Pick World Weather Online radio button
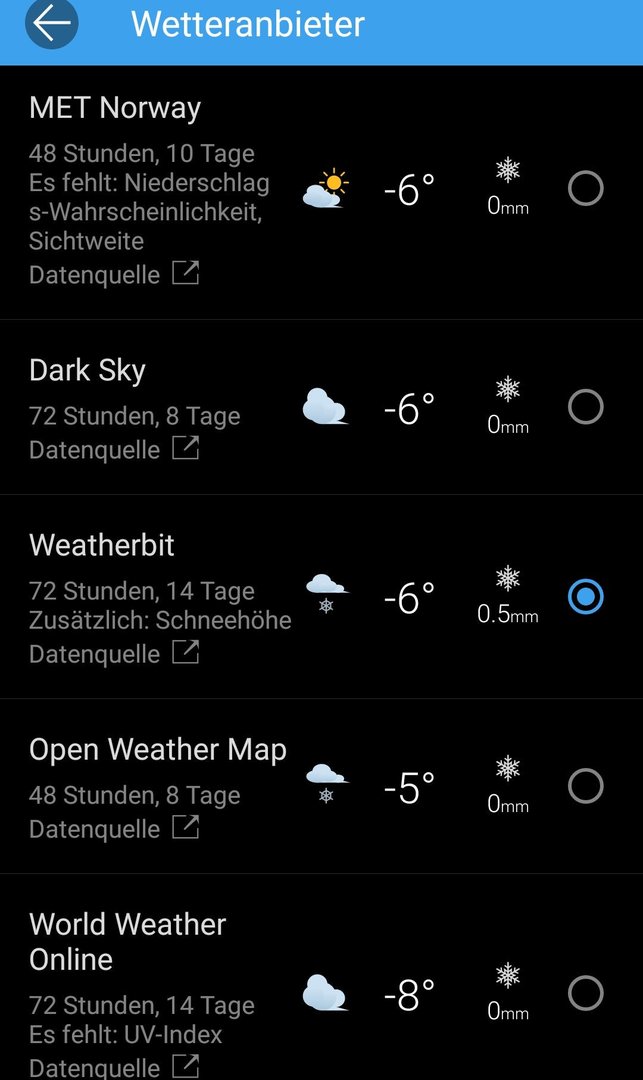643x1080 pixels. click(x=586, y=993)
